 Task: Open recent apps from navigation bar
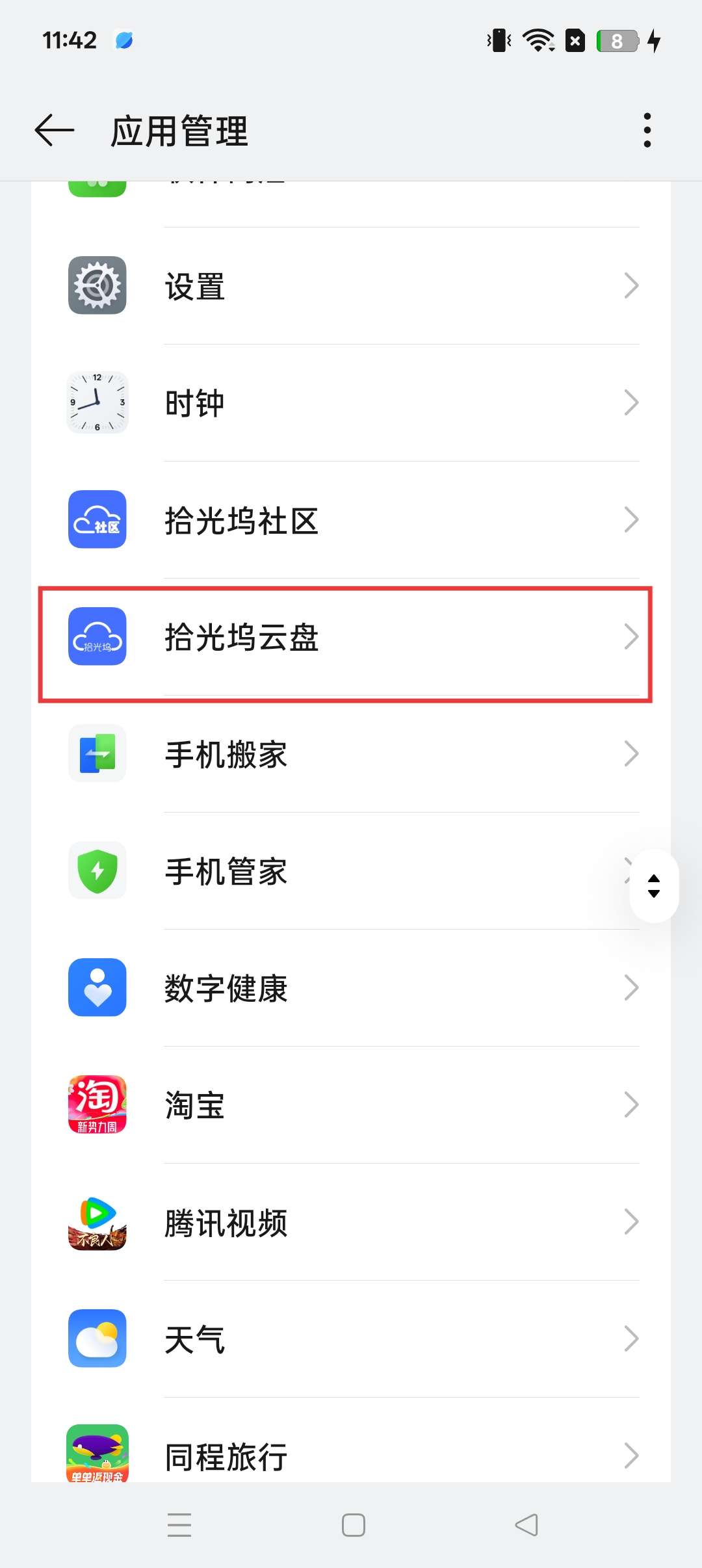click(x=179, y=1525)
